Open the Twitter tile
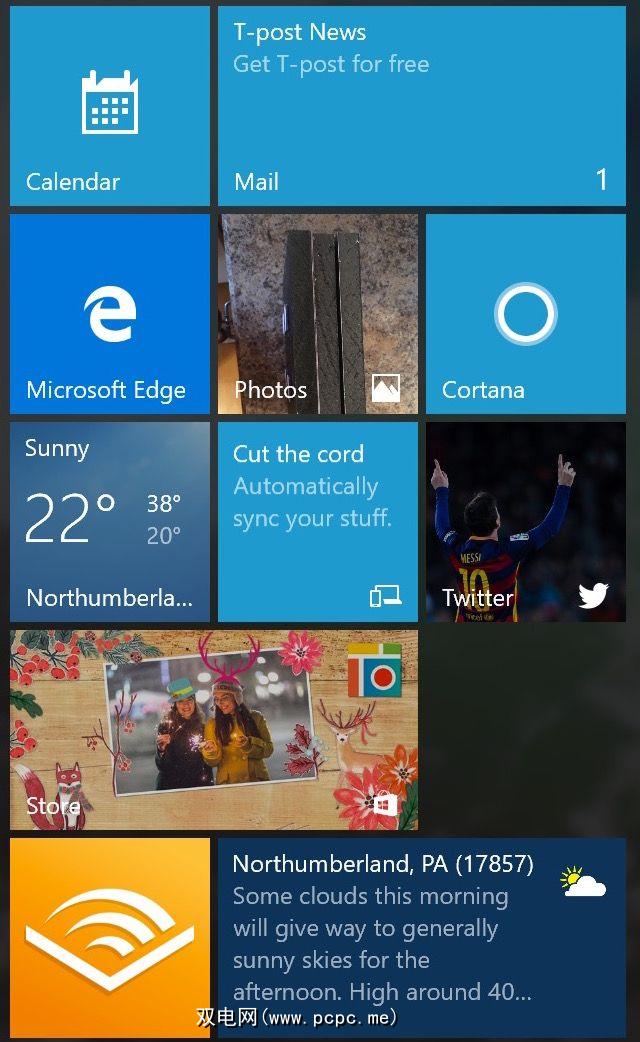This screenshot has height=1042, width=640. (x=526, y=522)
